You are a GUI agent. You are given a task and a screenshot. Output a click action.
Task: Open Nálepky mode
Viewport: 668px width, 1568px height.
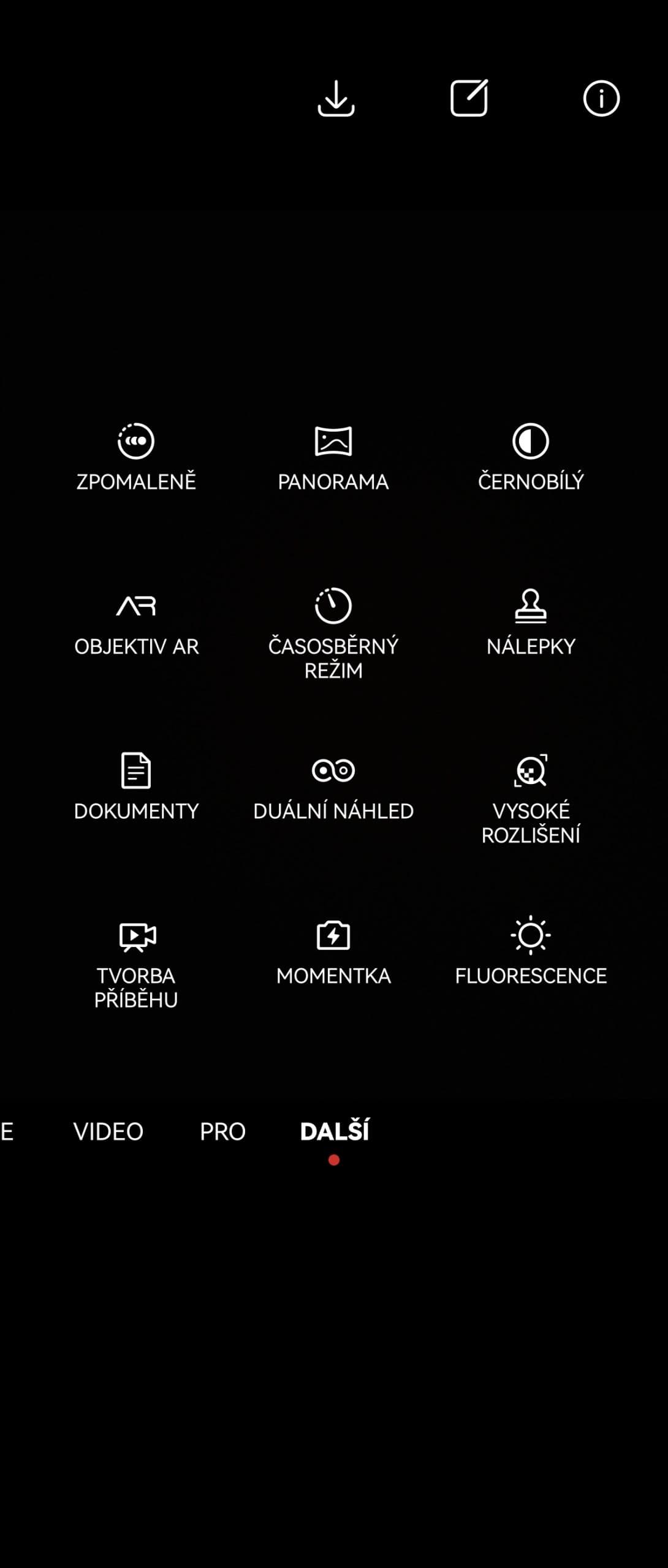tap(531, 622)
